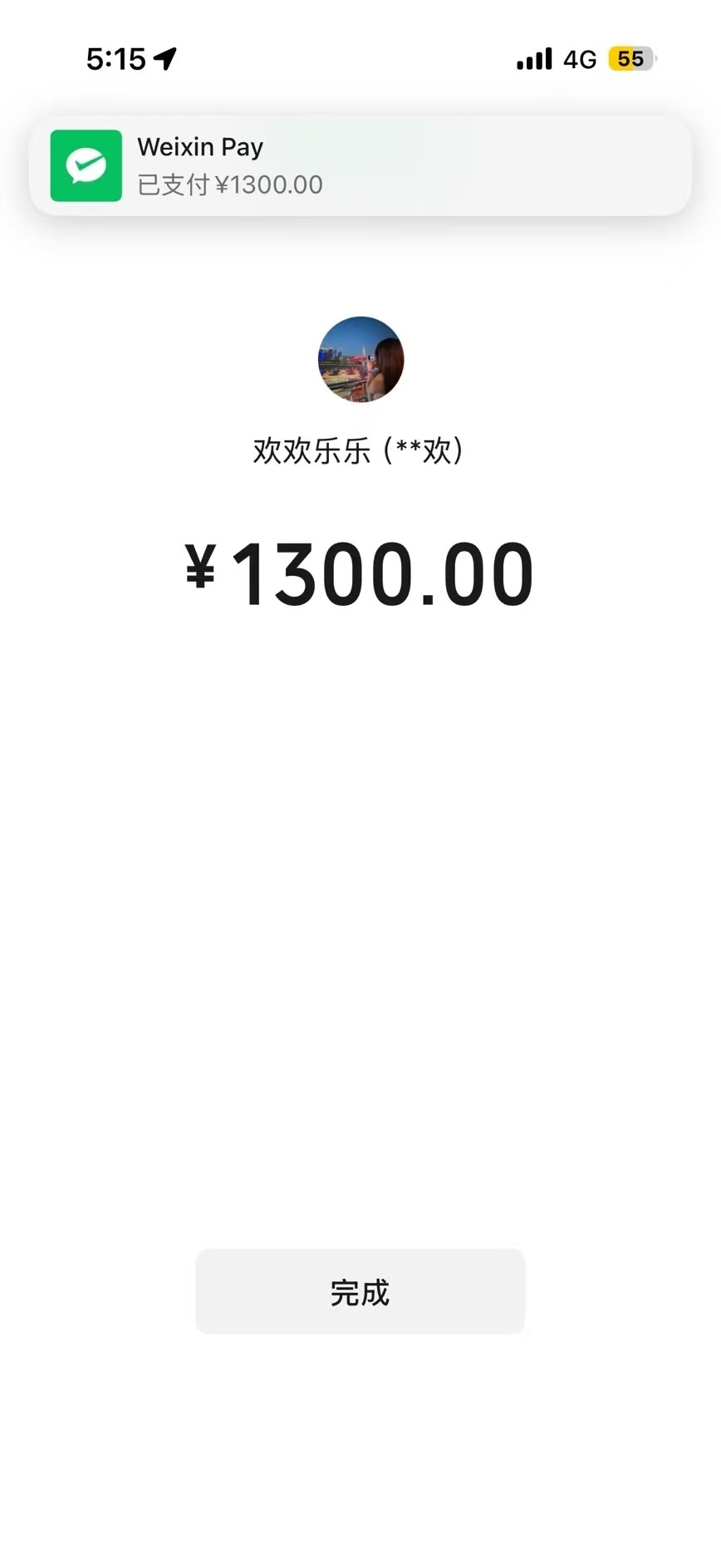The width and height of the screenshot is (721, 1568).
Task: Tap the 完成 button to finish
Action: [x=360, y=1291]
